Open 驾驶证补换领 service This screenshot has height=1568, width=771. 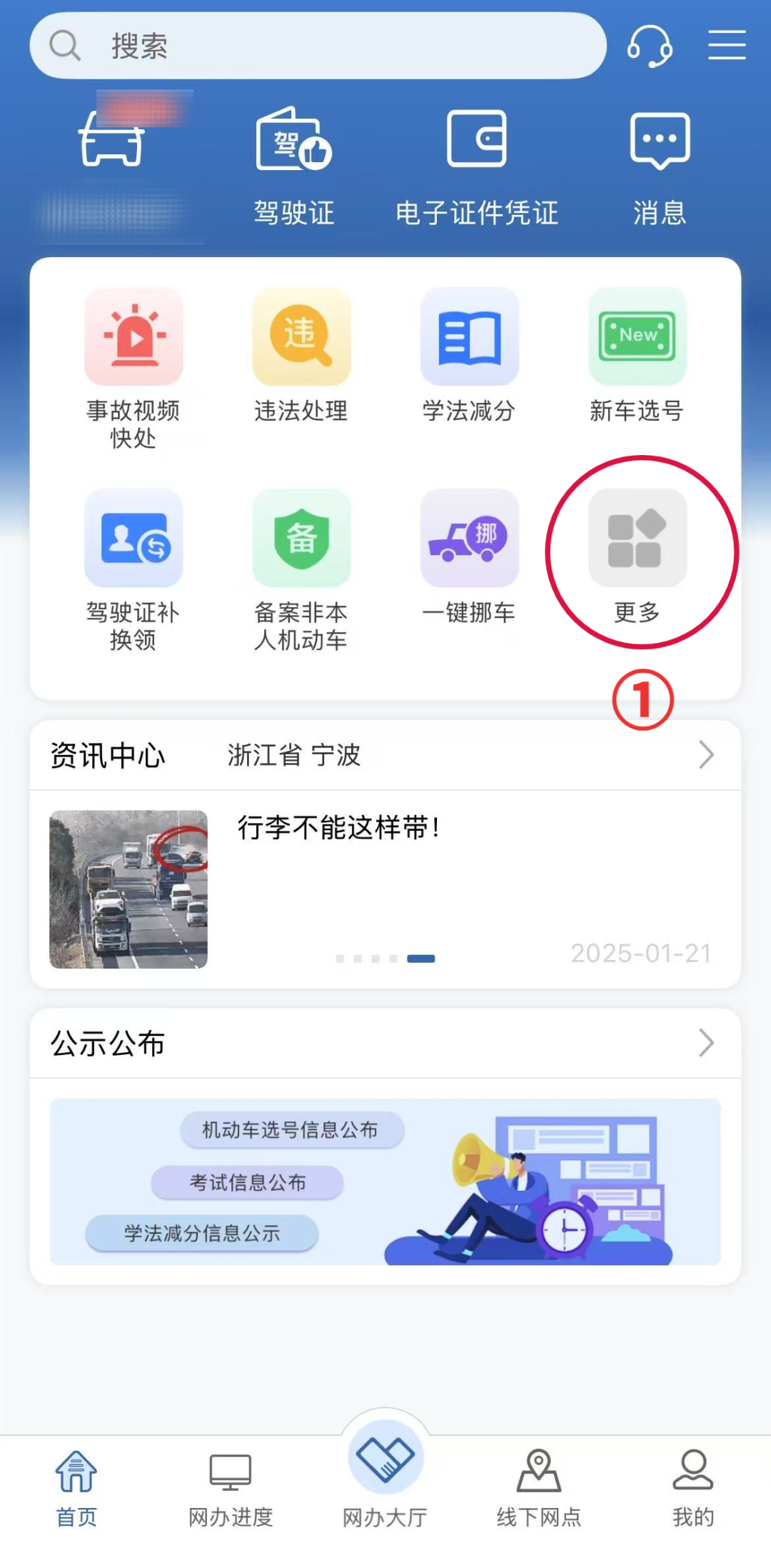click(x=133, y=568)
